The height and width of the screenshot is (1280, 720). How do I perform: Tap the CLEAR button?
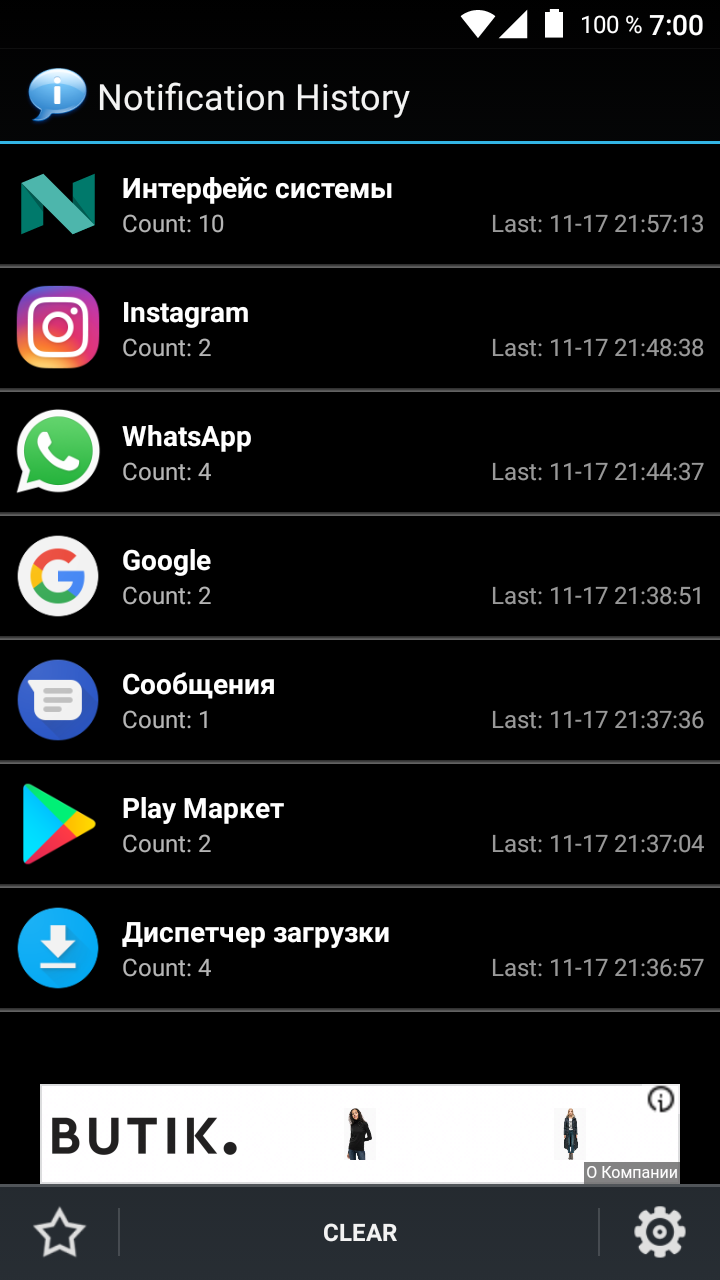tap(360, 1233)
